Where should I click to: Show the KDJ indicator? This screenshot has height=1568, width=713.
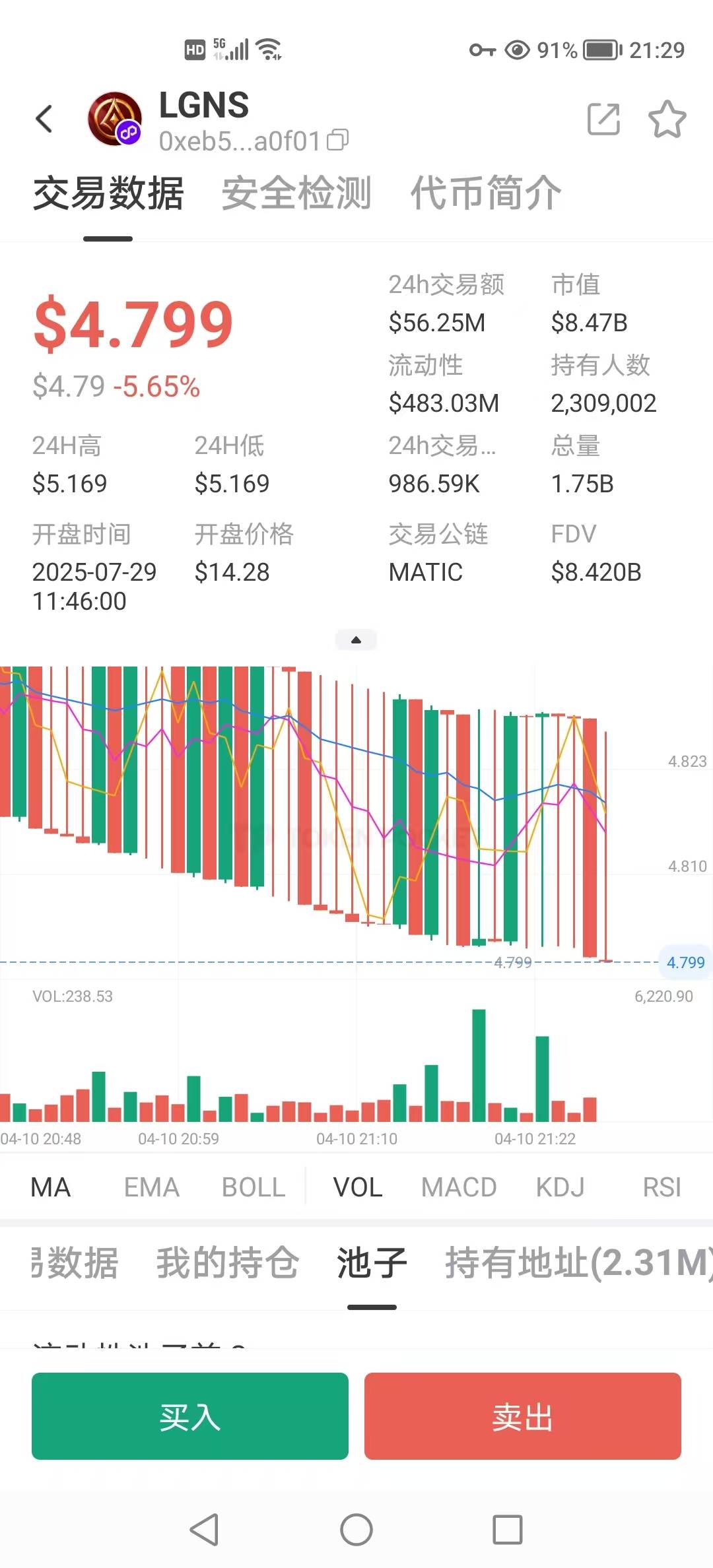tap(560, 1187)
